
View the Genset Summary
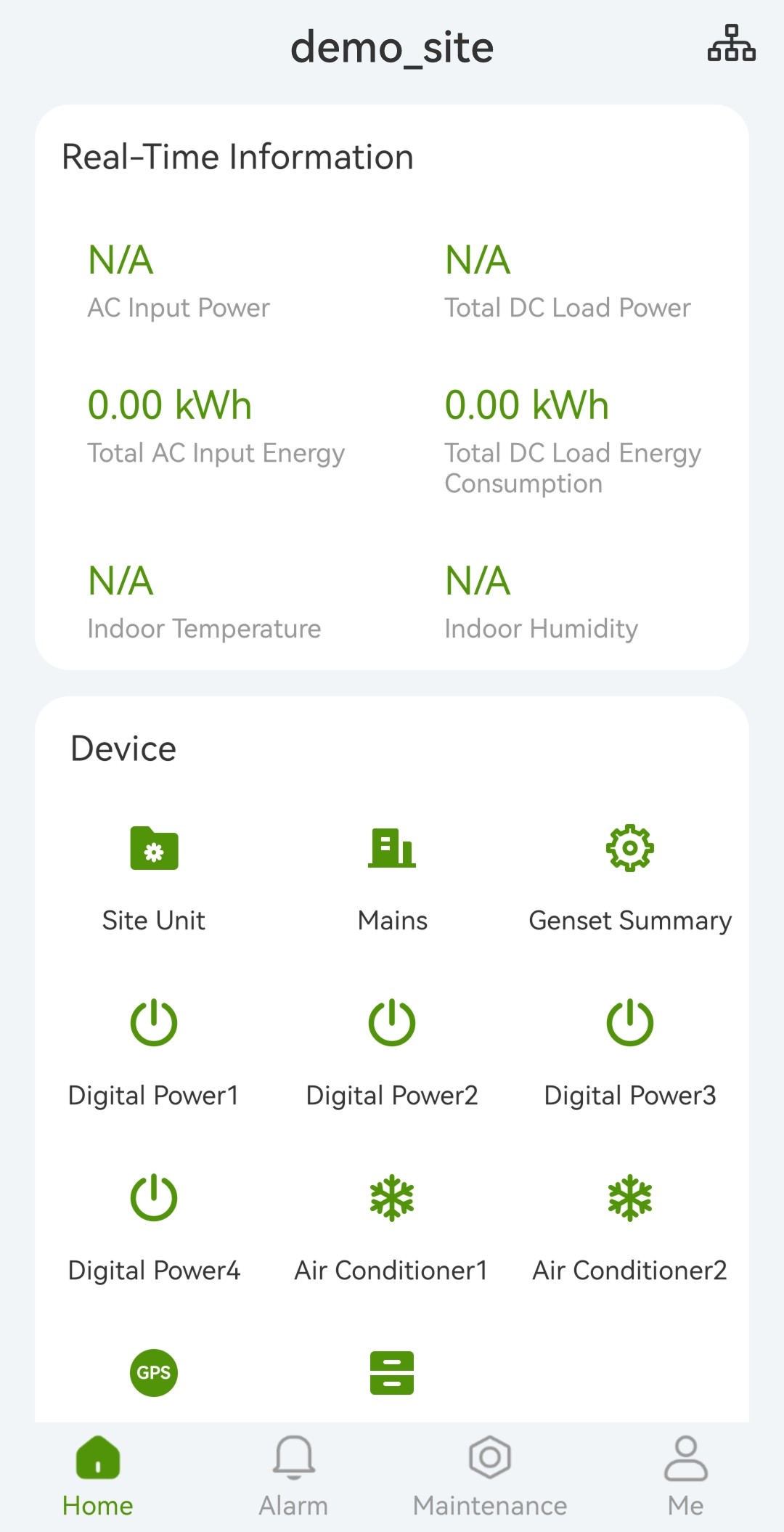[630, 880]
